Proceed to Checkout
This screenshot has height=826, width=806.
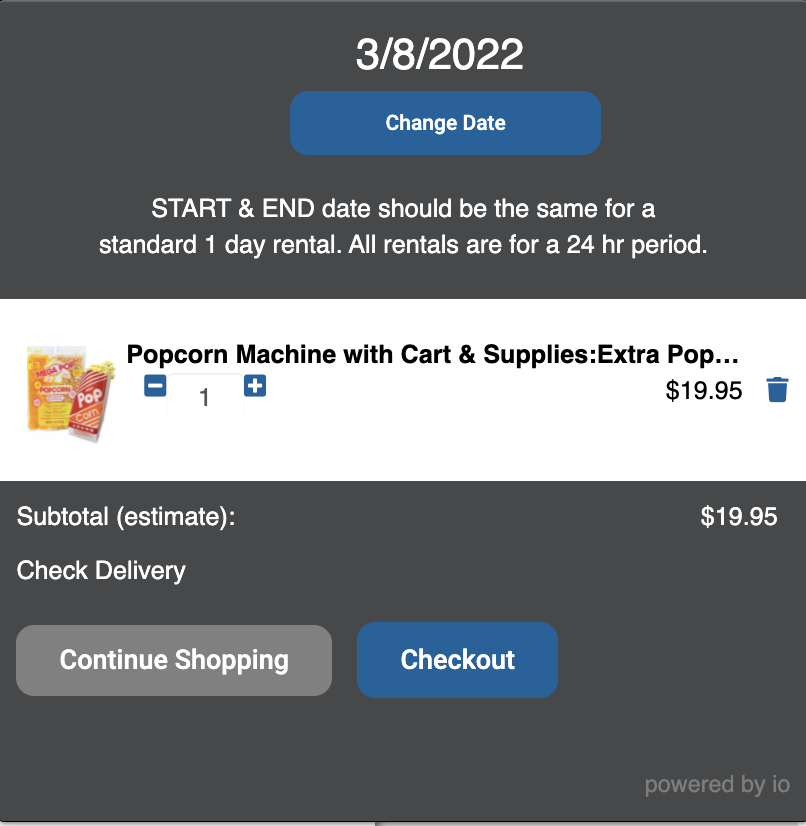click(457, 660)
